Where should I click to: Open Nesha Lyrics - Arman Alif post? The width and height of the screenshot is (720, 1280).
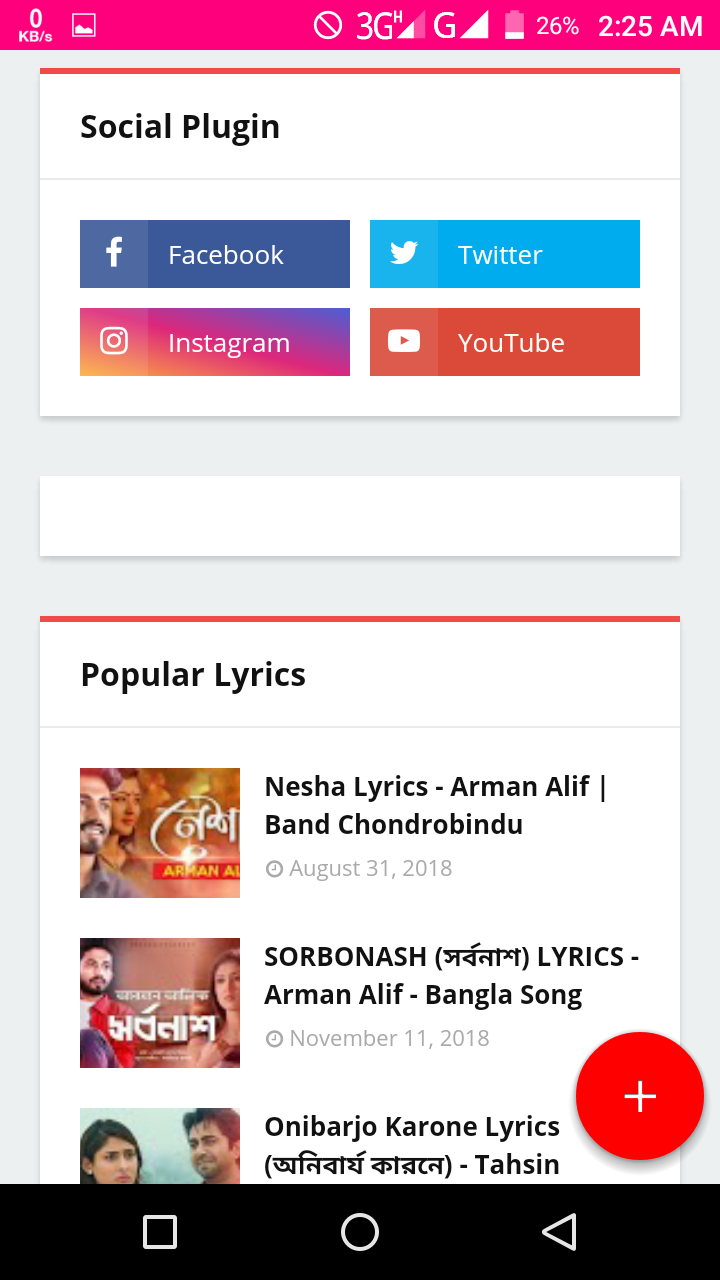[x=436, y=805]
